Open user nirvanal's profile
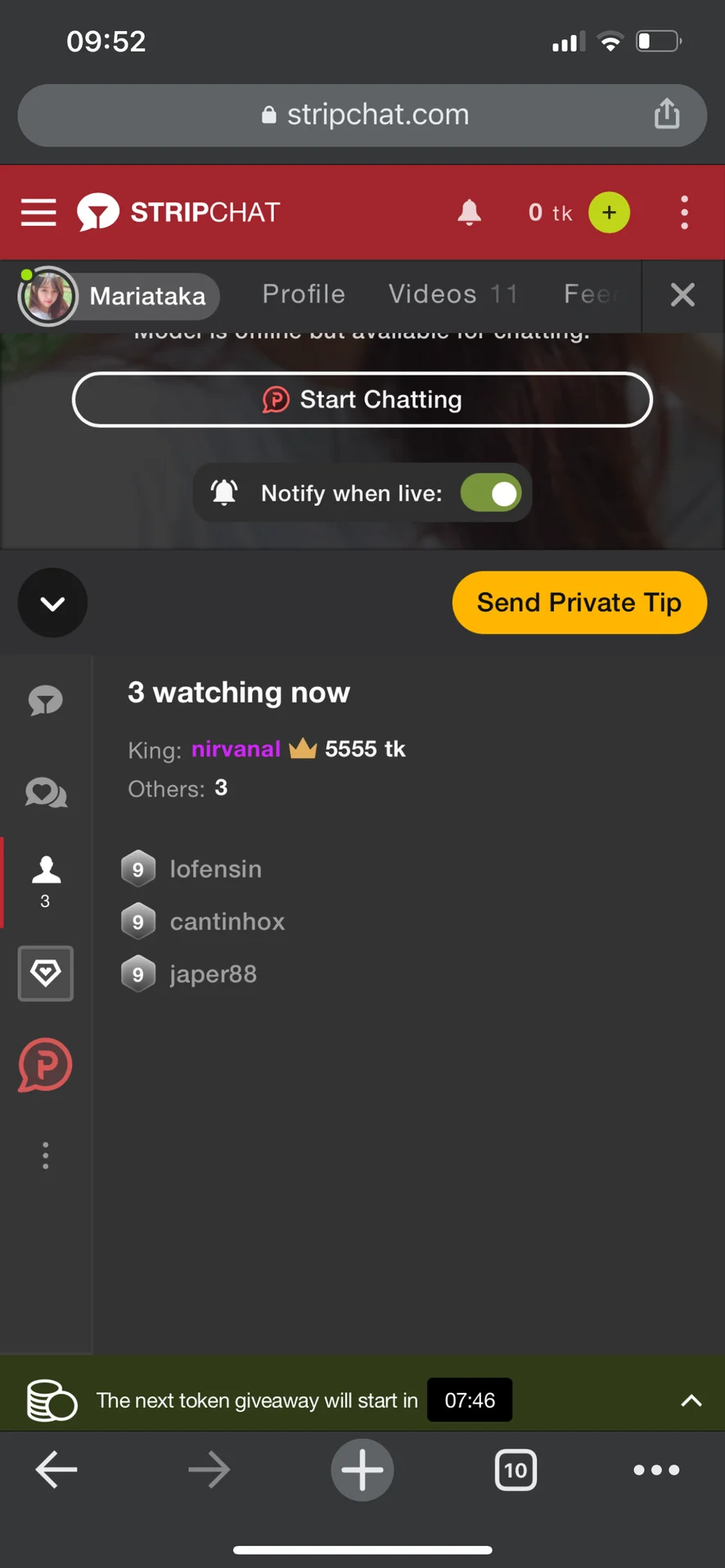This screenshot has height=1568, width=725. tap(236, 749)
